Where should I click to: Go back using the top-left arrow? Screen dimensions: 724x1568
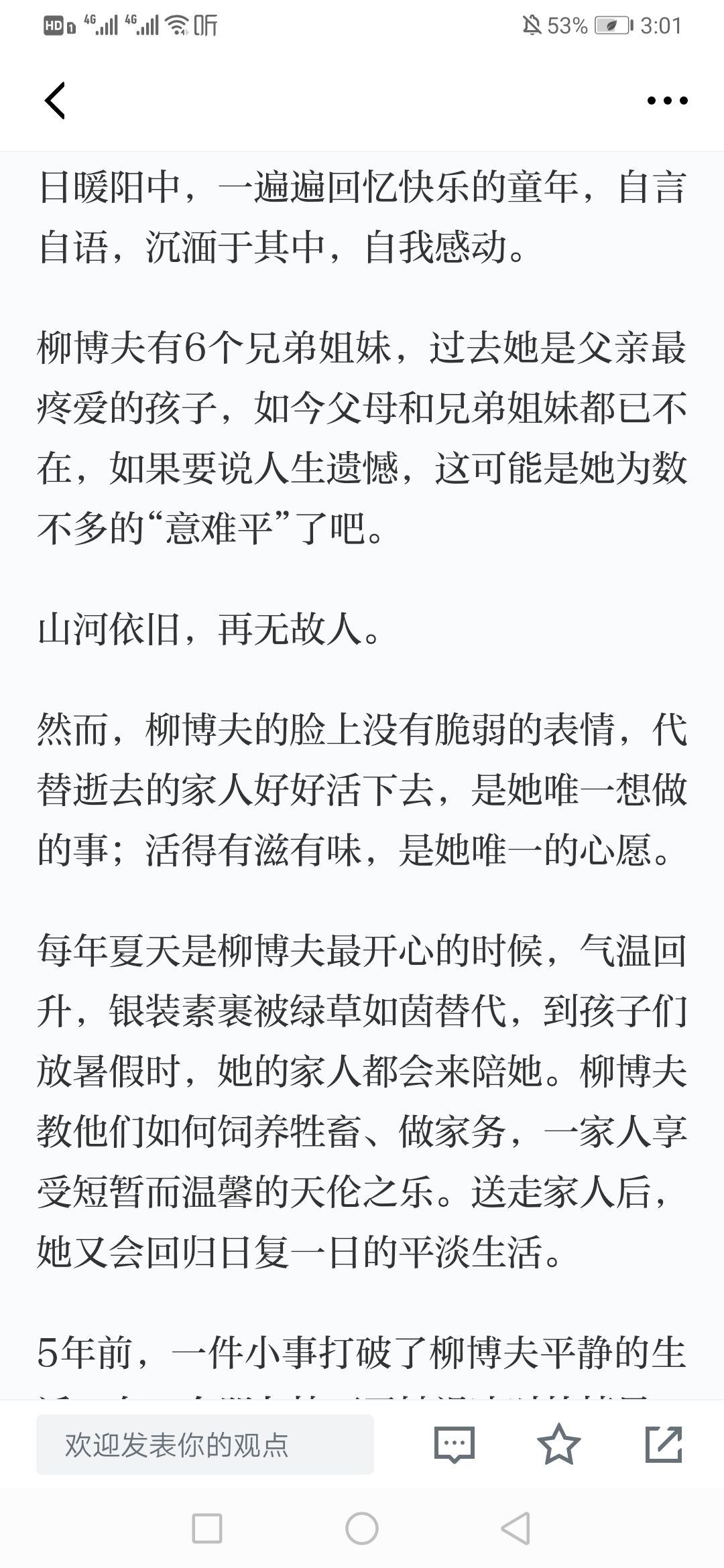(55, 101)
